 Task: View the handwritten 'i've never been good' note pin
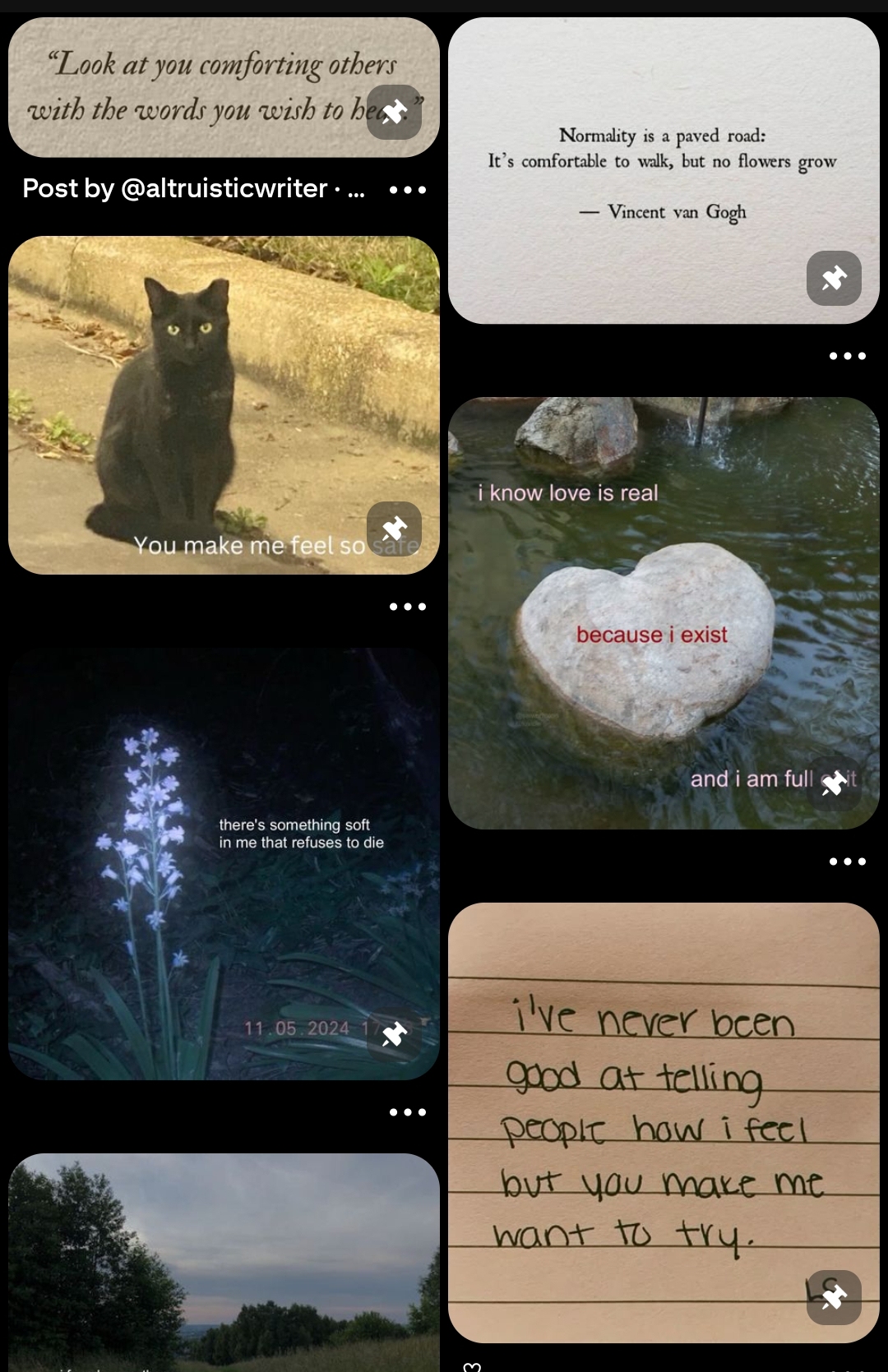tap(650, 1118)
